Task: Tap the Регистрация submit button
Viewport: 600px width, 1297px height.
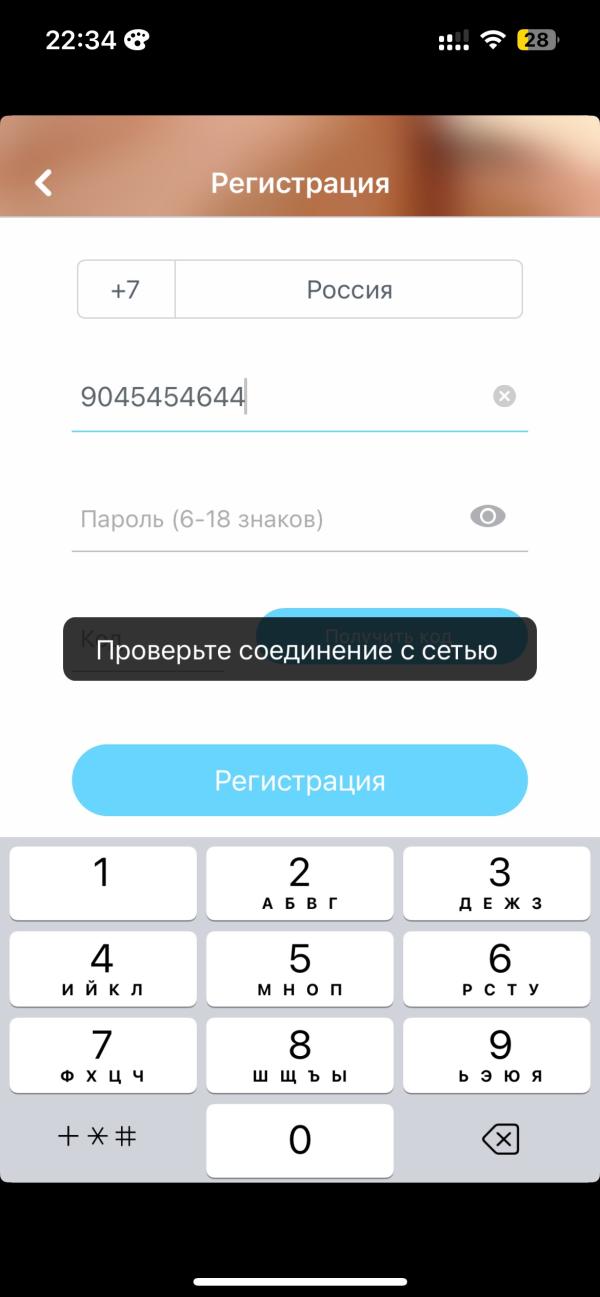Action: point(299,781)
